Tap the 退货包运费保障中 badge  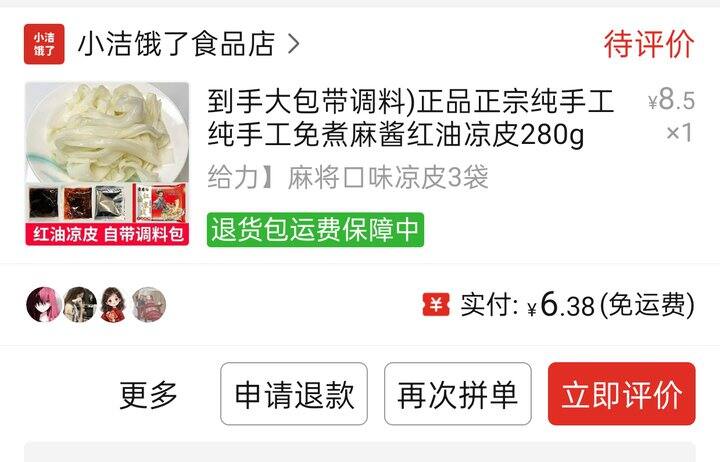tap(315, 230)
